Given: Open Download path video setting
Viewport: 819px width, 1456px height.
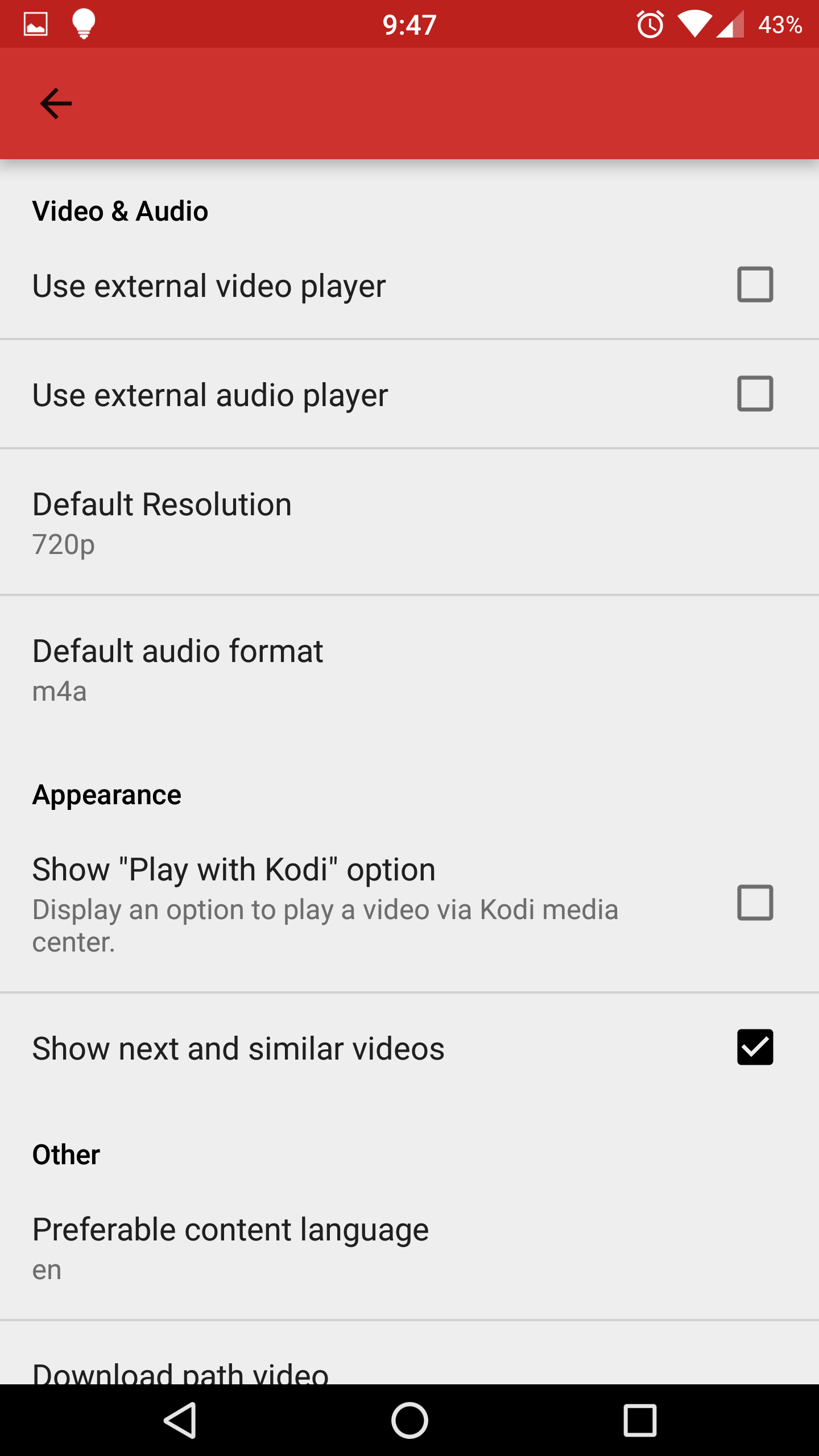Looking at the screenshot, I should tap(409, 1354).
